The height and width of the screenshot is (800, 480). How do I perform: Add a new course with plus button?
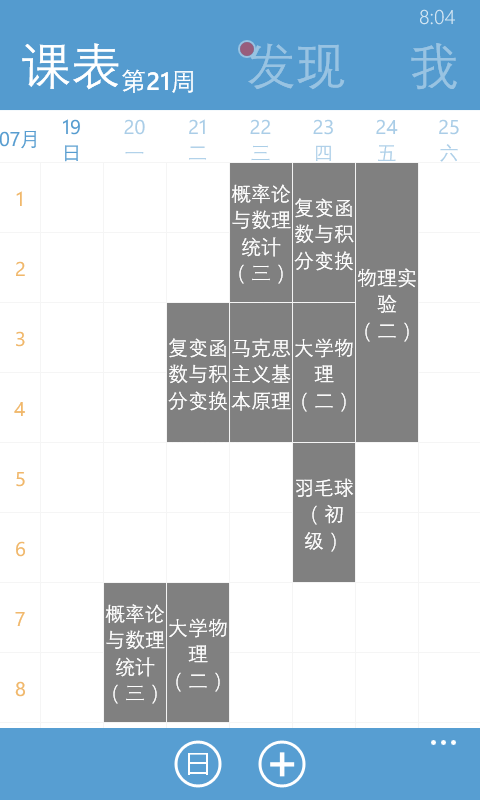(282, 764)
